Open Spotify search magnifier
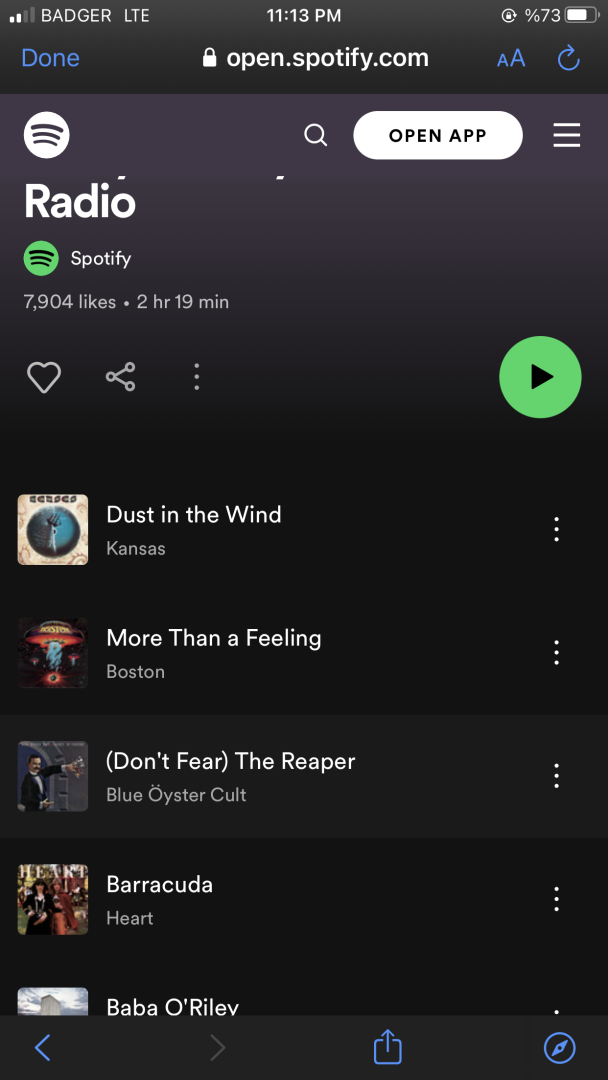608x1080 pixels. [x=316, y=135]
